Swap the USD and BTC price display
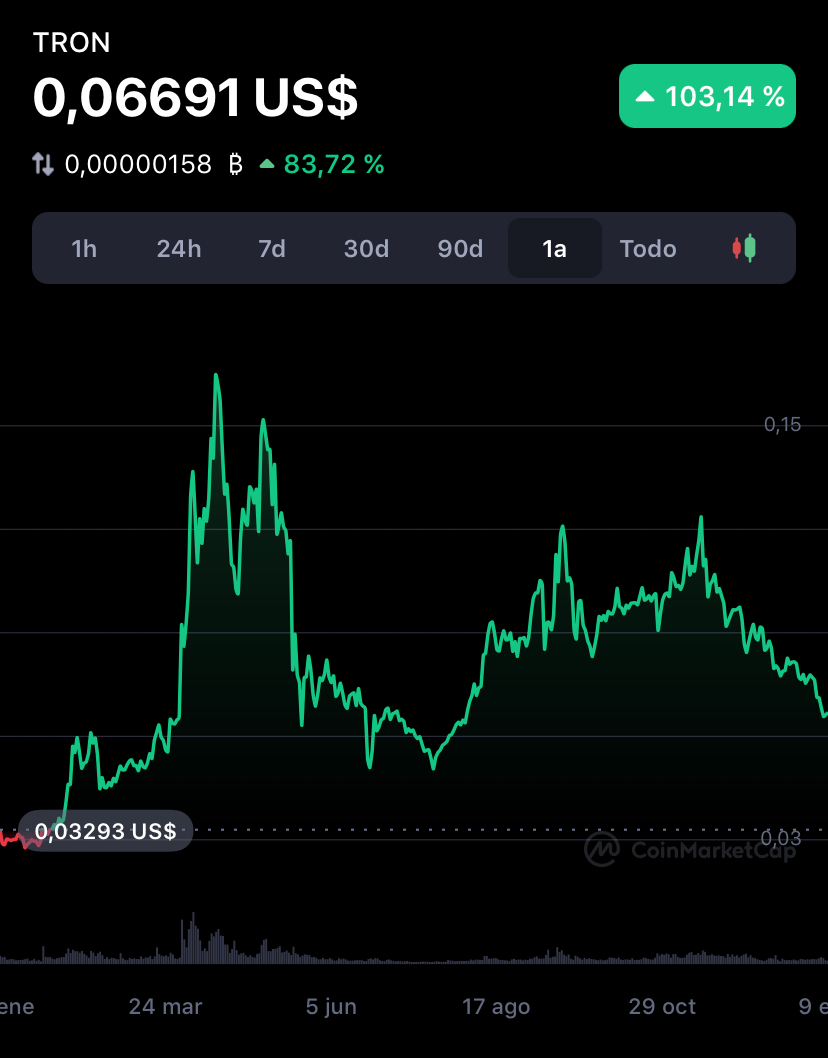 pos(43,164)
